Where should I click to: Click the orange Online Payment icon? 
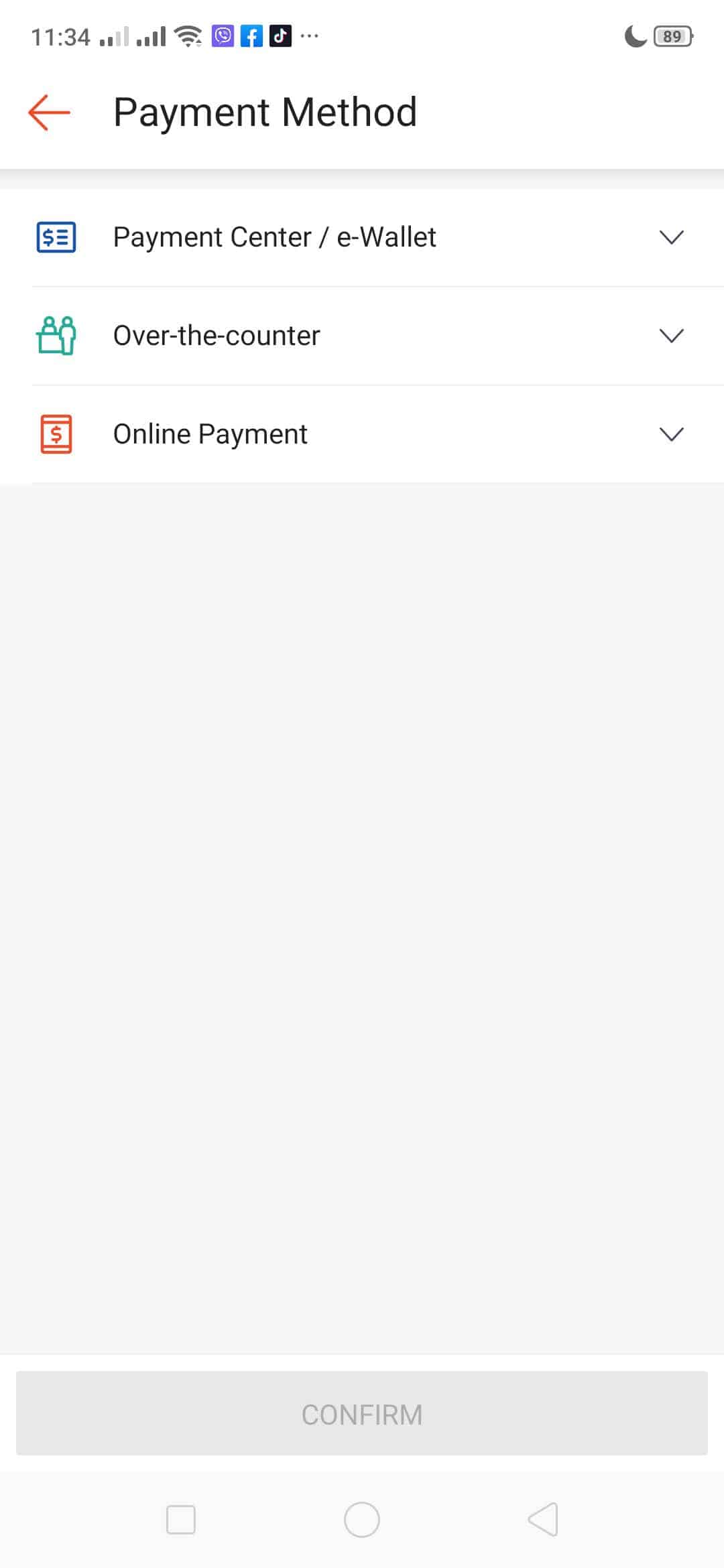click(57, 434)
